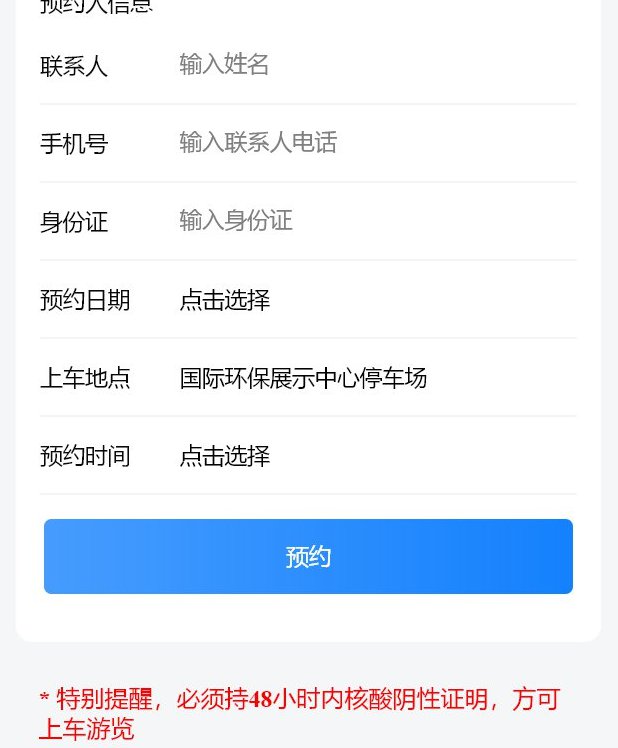
Task: Choose 上车地点 boarding location
Action: pos(376,378)
